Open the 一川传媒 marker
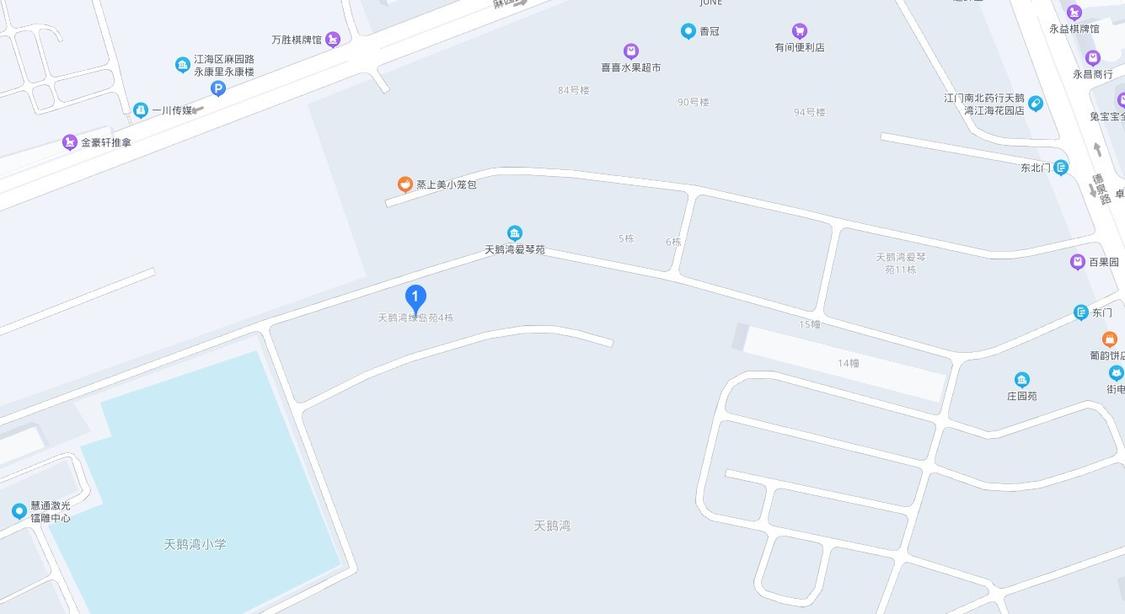This screenshot has height=614, width=1125. (x=141, y=110)
